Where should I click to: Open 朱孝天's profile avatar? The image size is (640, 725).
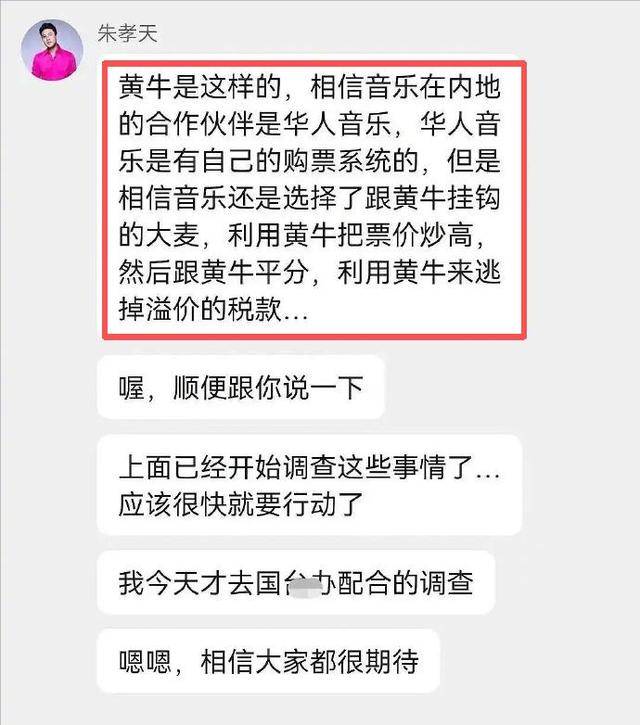[53, 48]
